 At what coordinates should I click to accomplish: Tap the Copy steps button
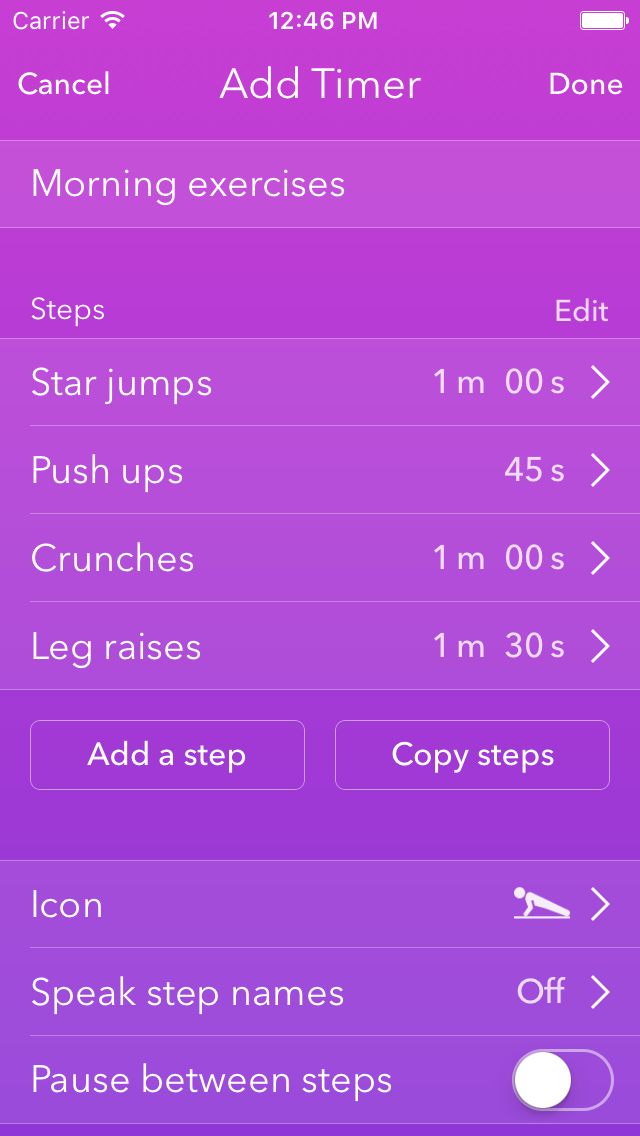[473, 755]
